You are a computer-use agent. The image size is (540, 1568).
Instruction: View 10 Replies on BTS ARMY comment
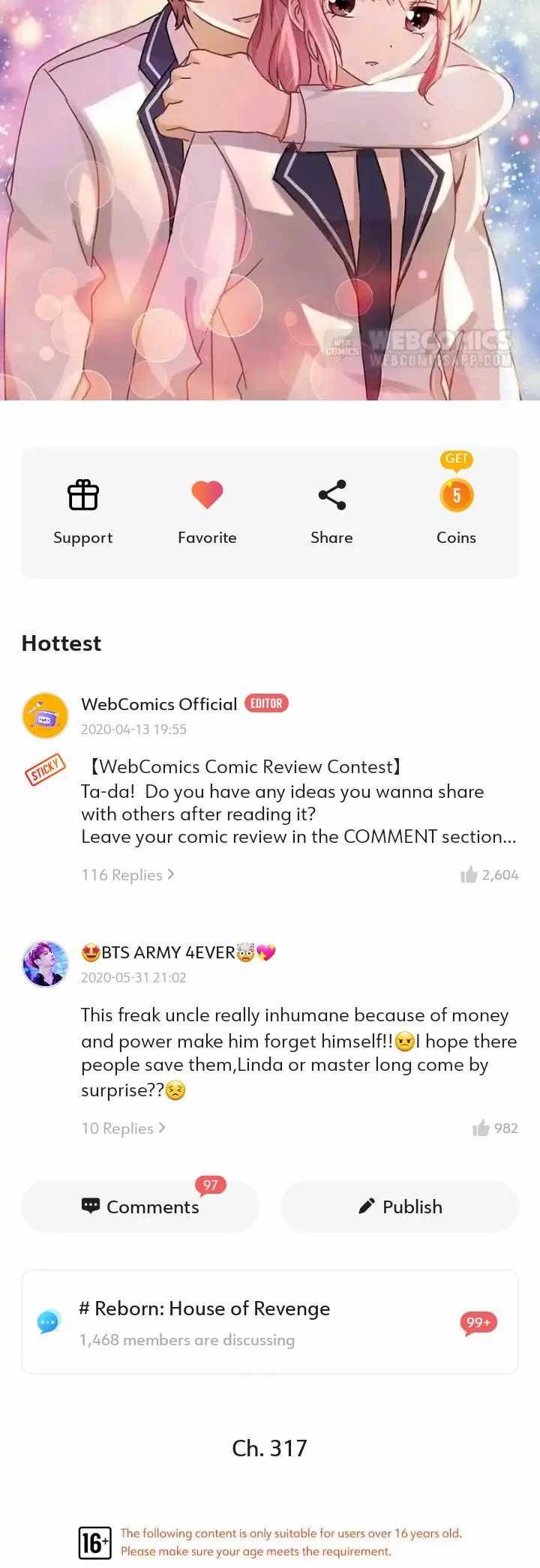click(123, 1129)
